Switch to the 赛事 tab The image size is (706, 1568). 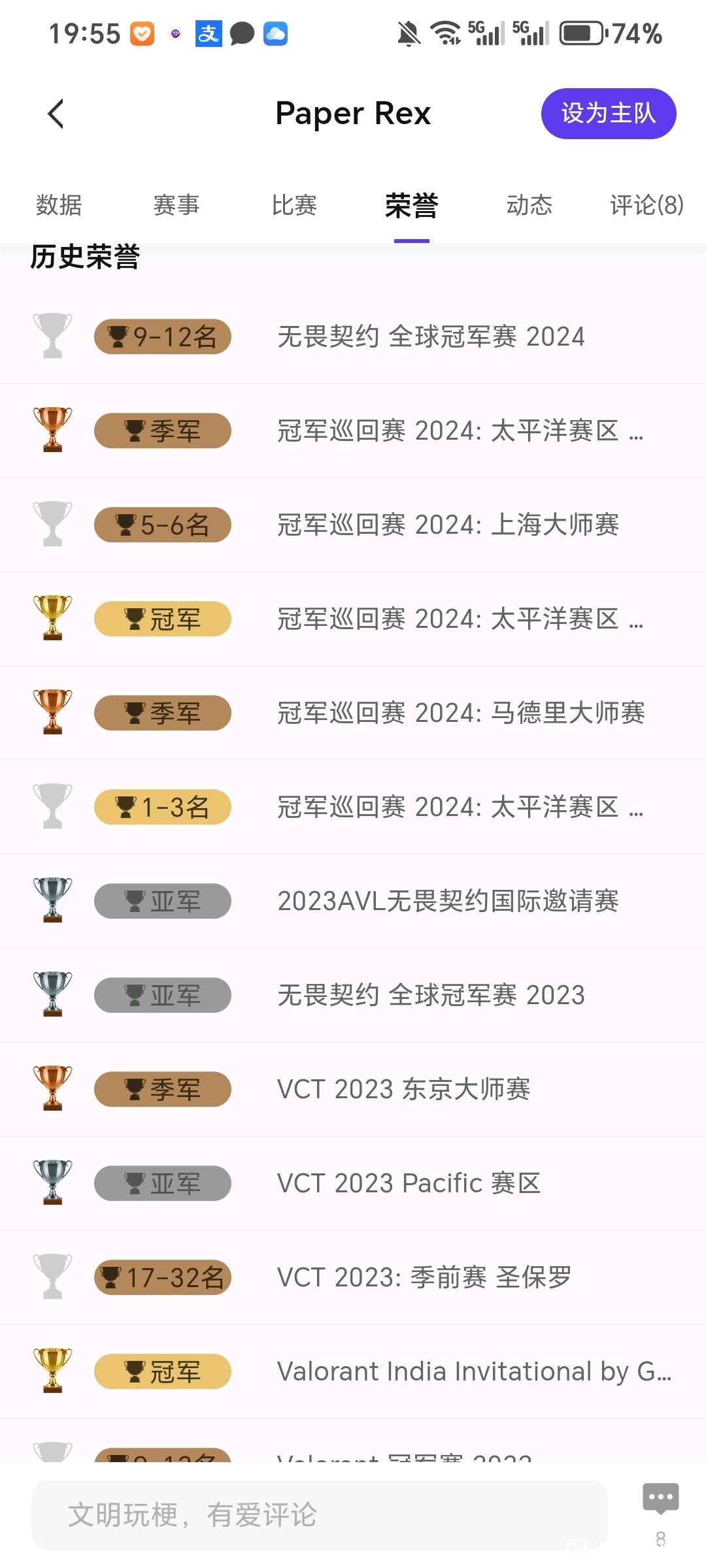pyautogui.click(x=176, y=205)
